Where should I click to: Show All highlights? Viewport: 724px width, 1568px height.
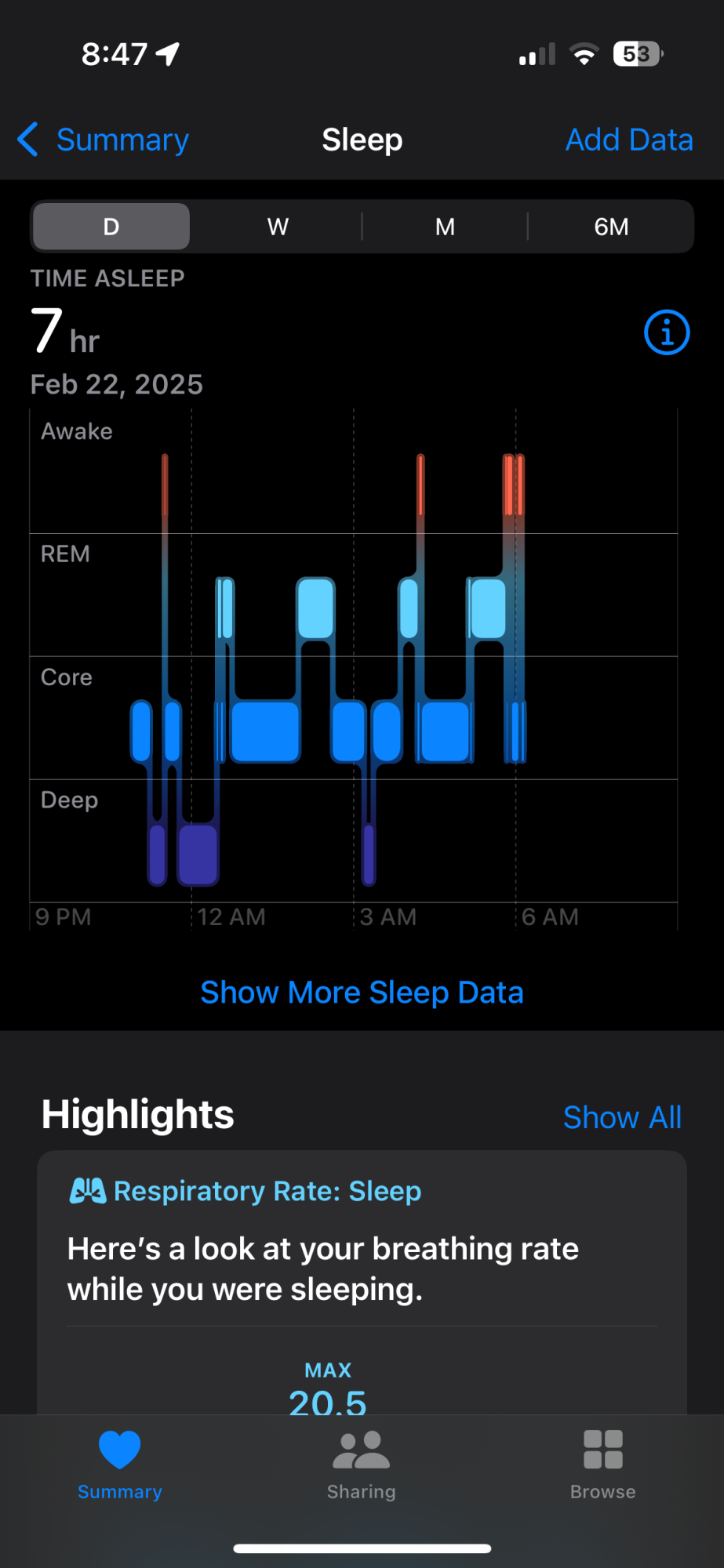[622, 1117]
